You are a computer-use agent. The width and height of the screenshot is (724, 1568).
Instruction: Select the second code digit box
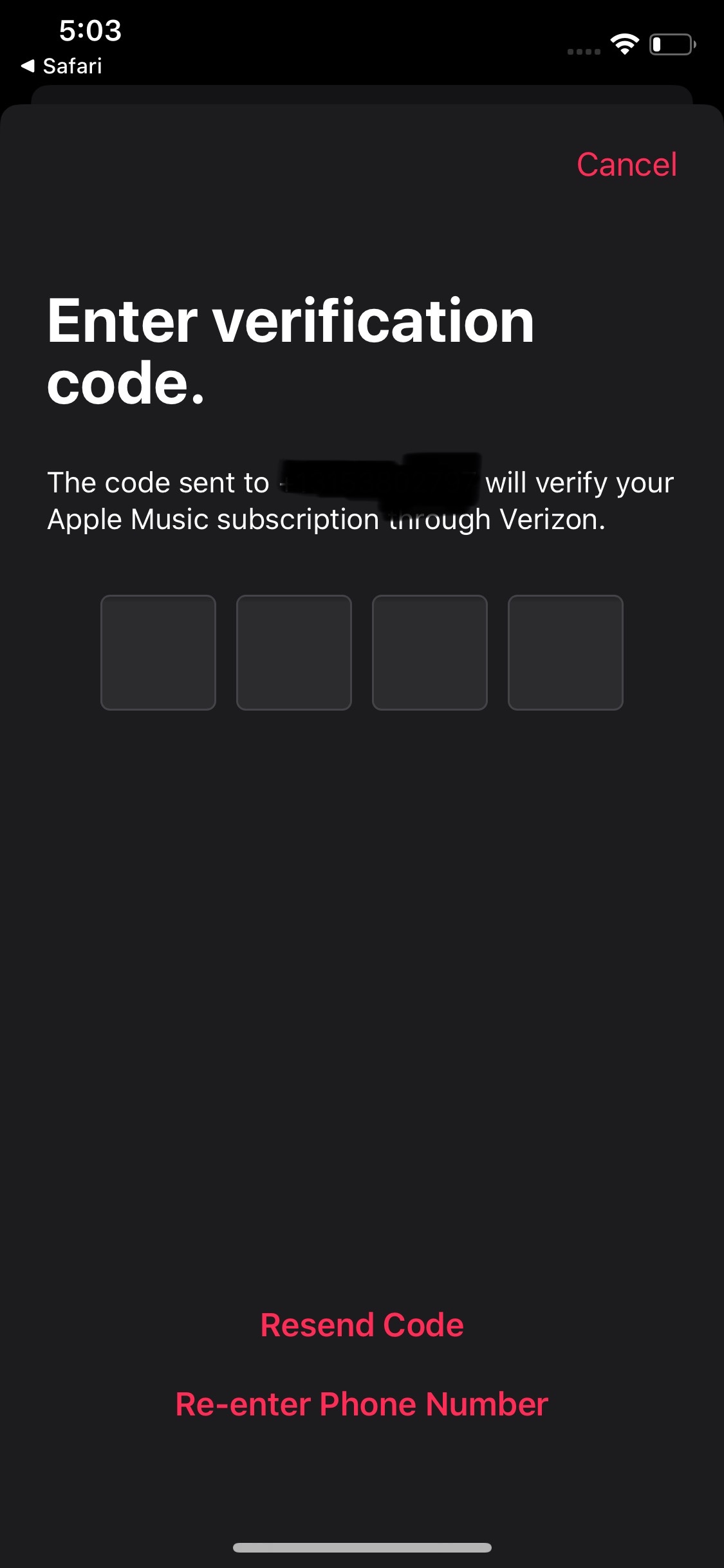click(294, 652)
